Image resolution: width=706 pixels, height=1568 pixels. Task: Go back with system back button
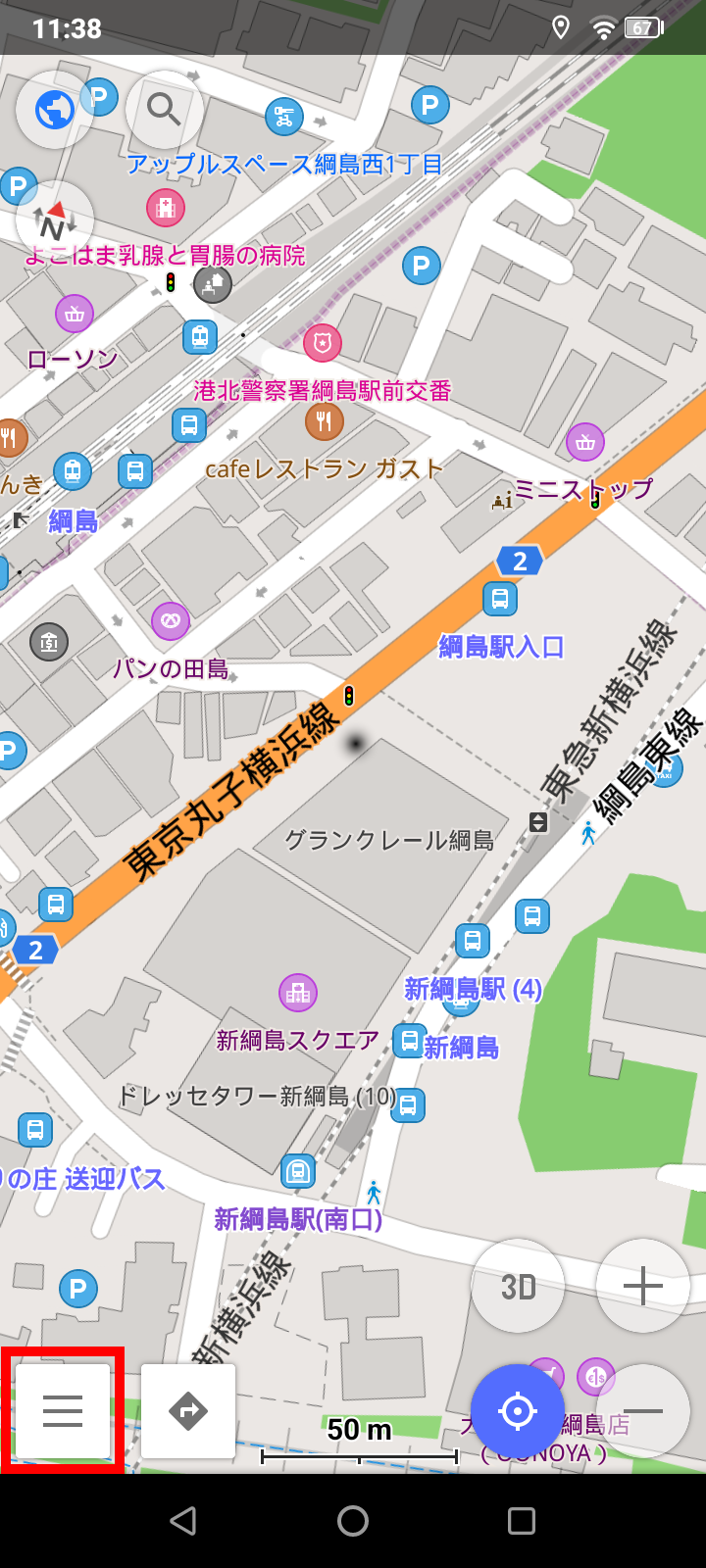click(183, 1521)
